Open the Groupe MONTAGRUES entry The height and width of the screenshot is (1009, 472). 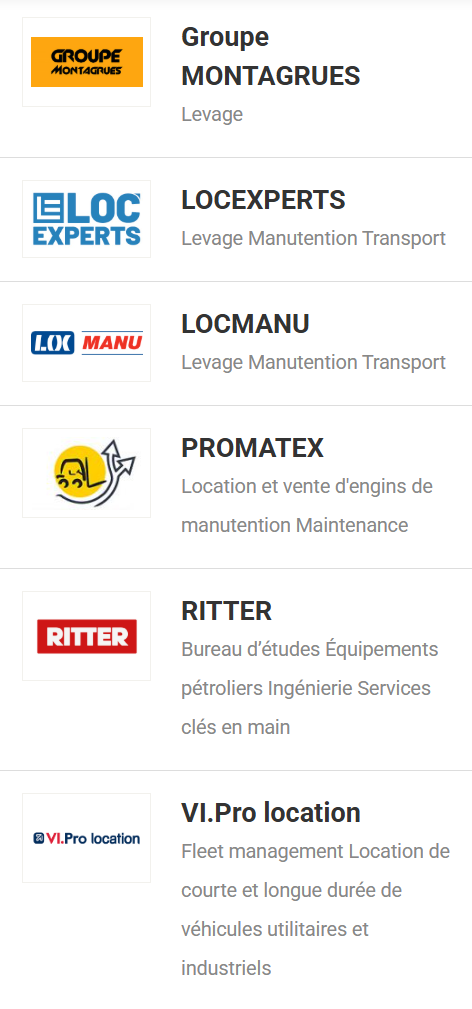236,79
